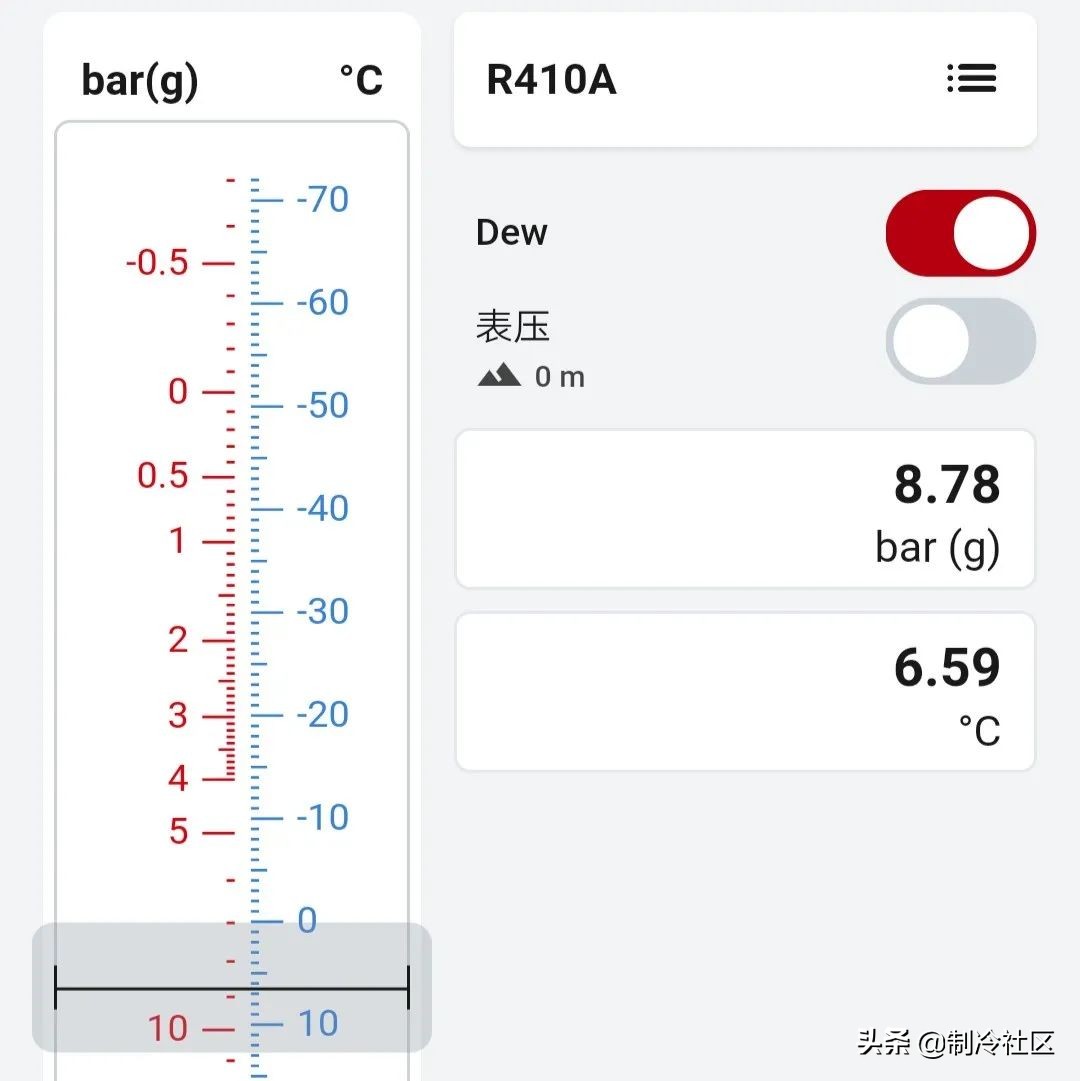
Task: Click the 8.78 bar(g) pressure field
Action: coord(744,510)
